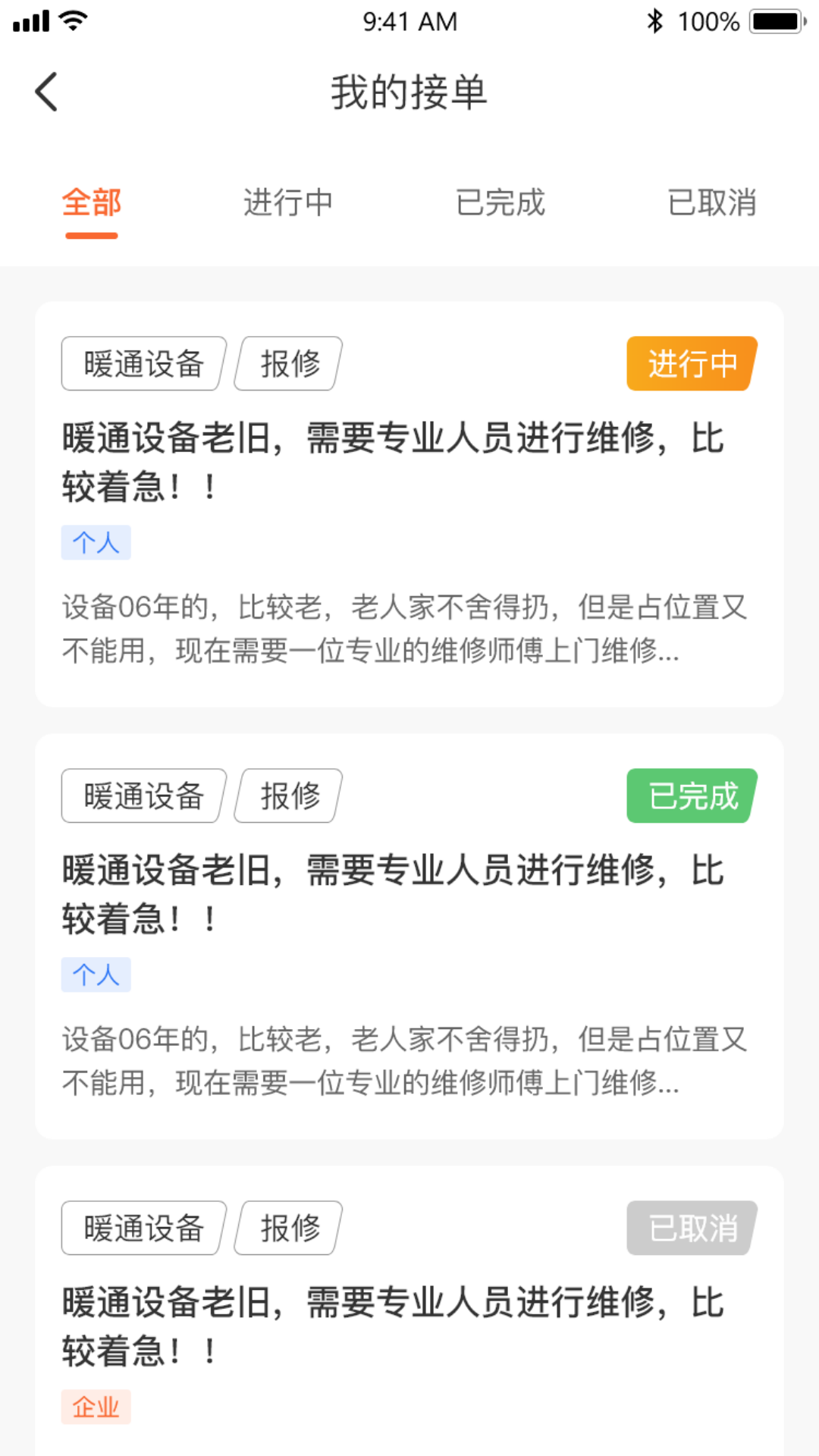Open the first 进行中 order details
This screenshot has height=1456, width=819.
(409, 500)
